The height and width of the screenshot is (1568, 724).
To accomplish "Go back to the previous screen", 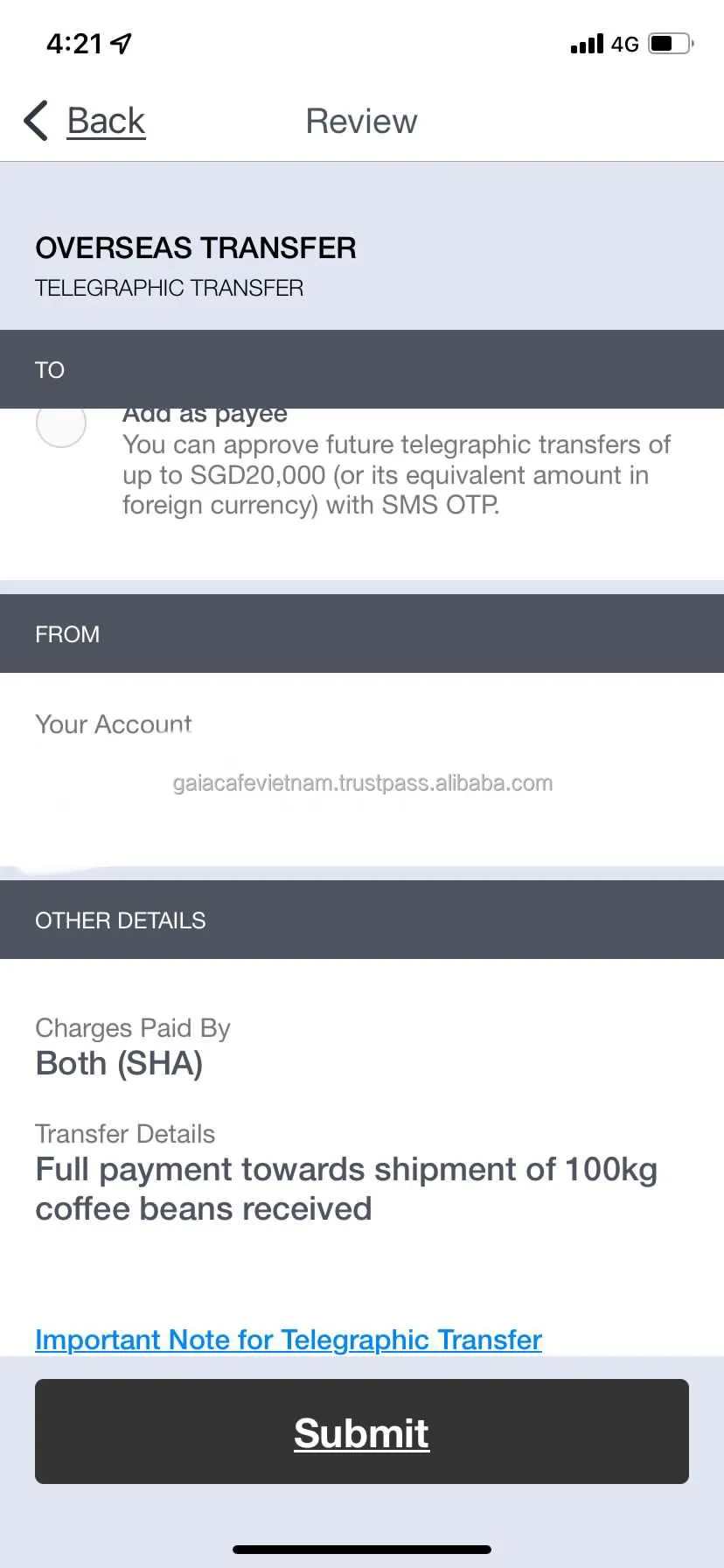I will point(85,121).
